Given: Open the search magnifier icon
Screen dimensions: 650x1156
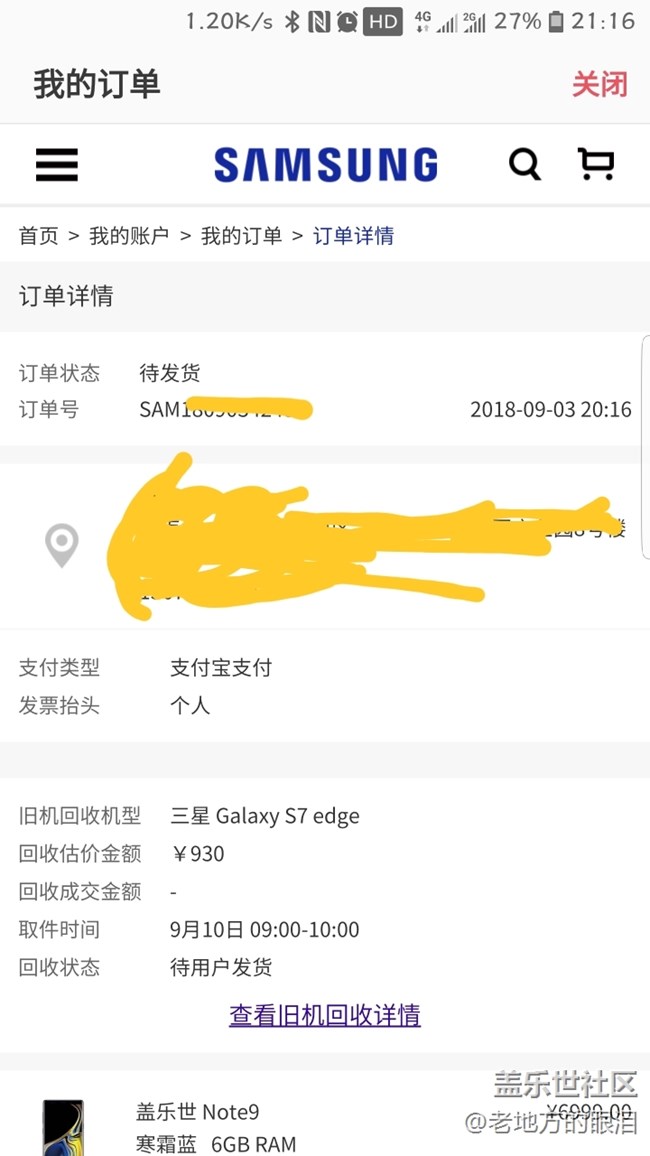Looking at the screenshot, I should point(525,164).
